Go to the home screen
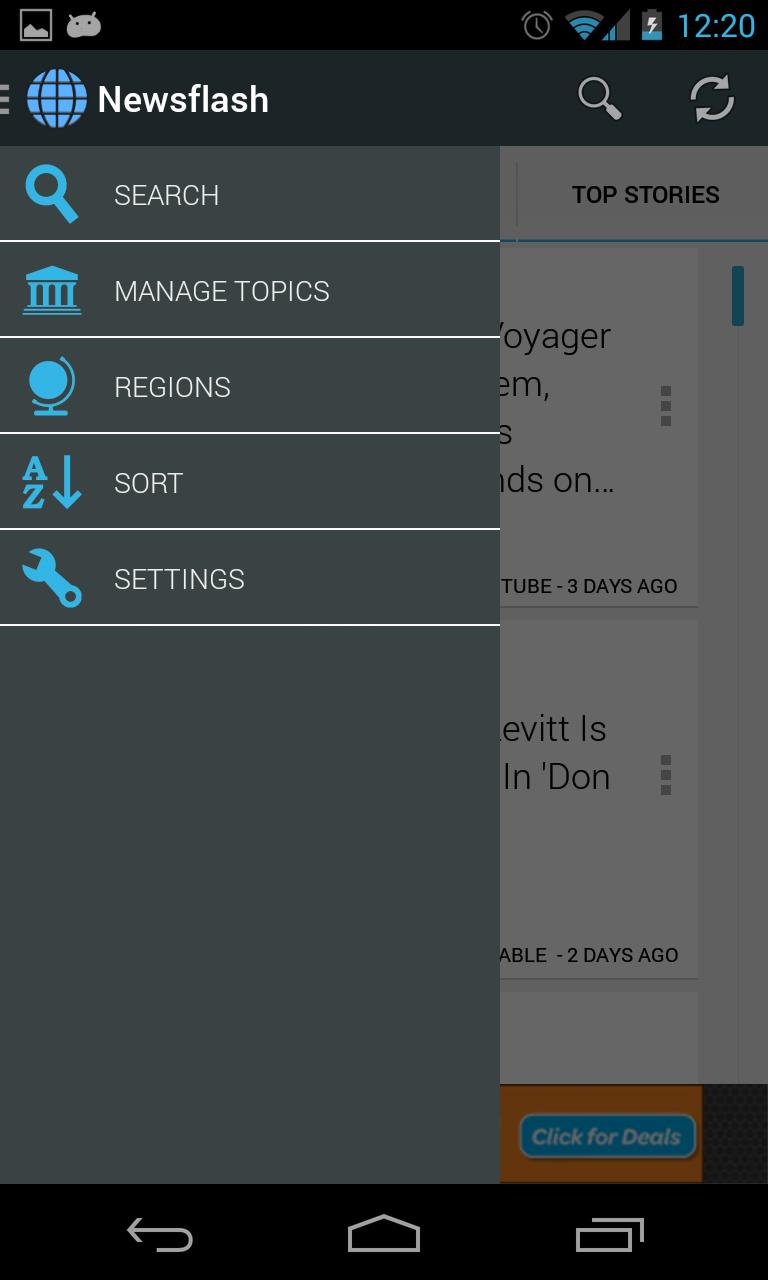The height and width of the screenshot is (1280, 768). [x=384, y=1234]
